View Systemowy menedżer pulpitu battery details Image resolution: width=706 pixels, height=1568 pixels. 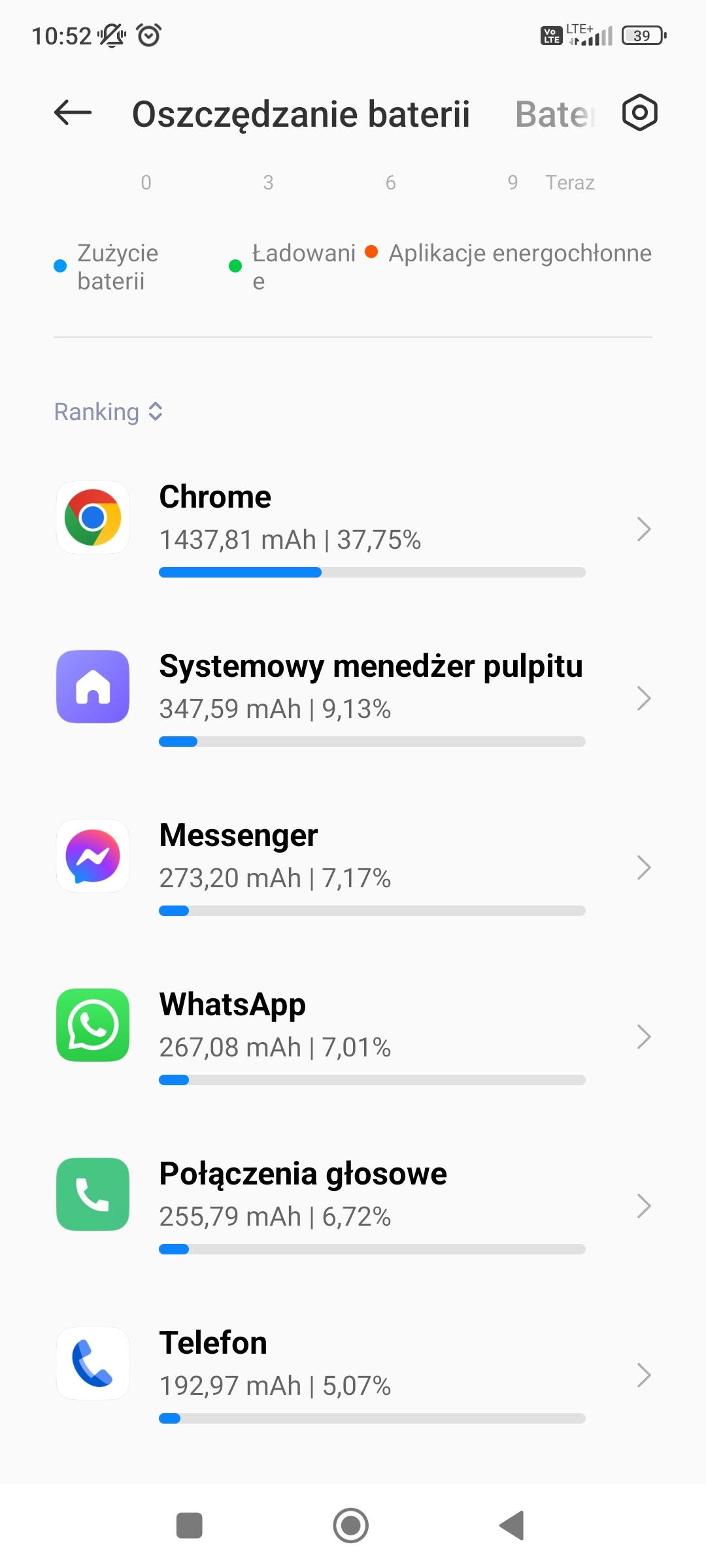click(x=353, y=697)
